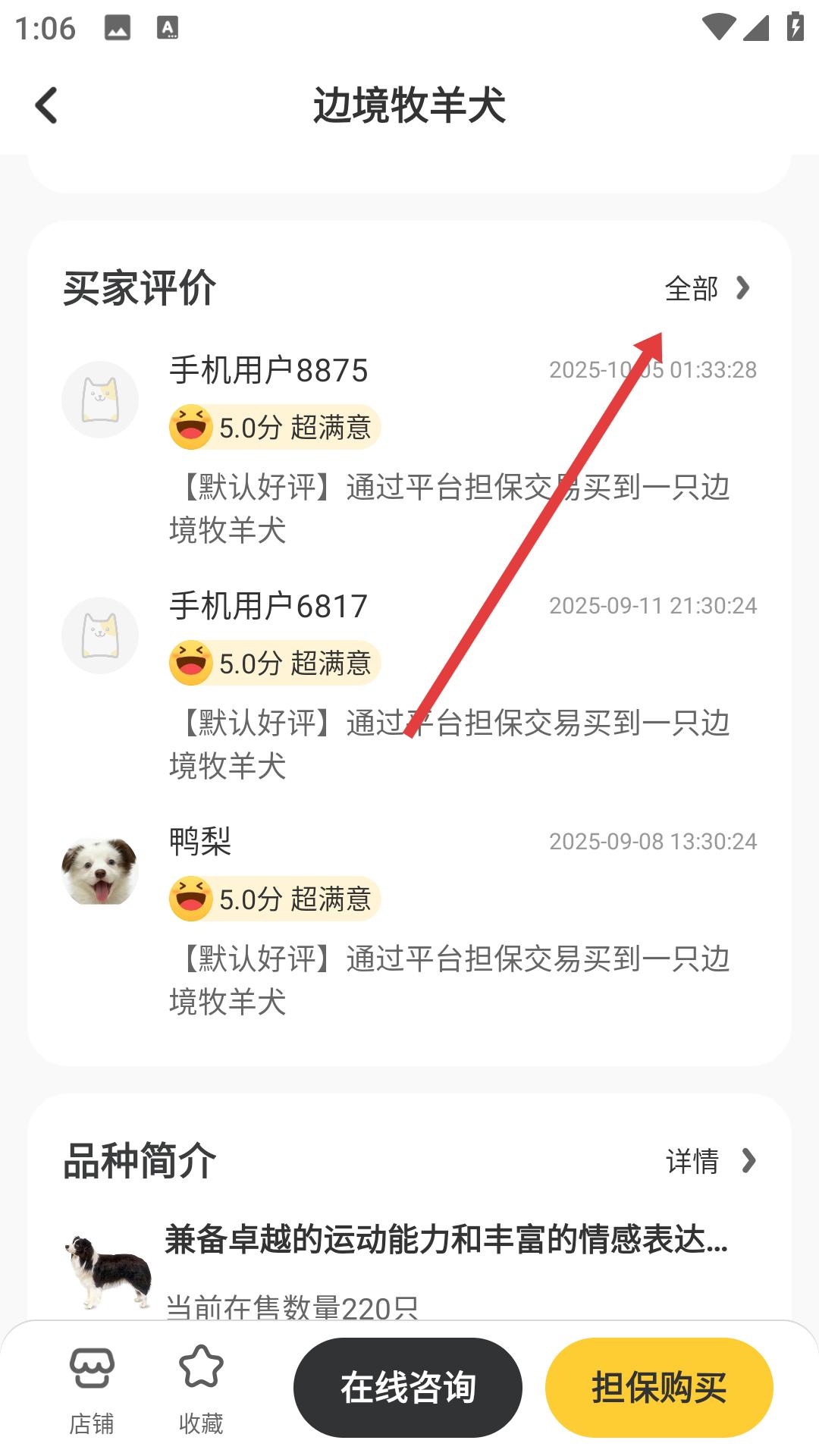
Task: Tap 收藏 to favorite this listing
Action: [201, 1391]
